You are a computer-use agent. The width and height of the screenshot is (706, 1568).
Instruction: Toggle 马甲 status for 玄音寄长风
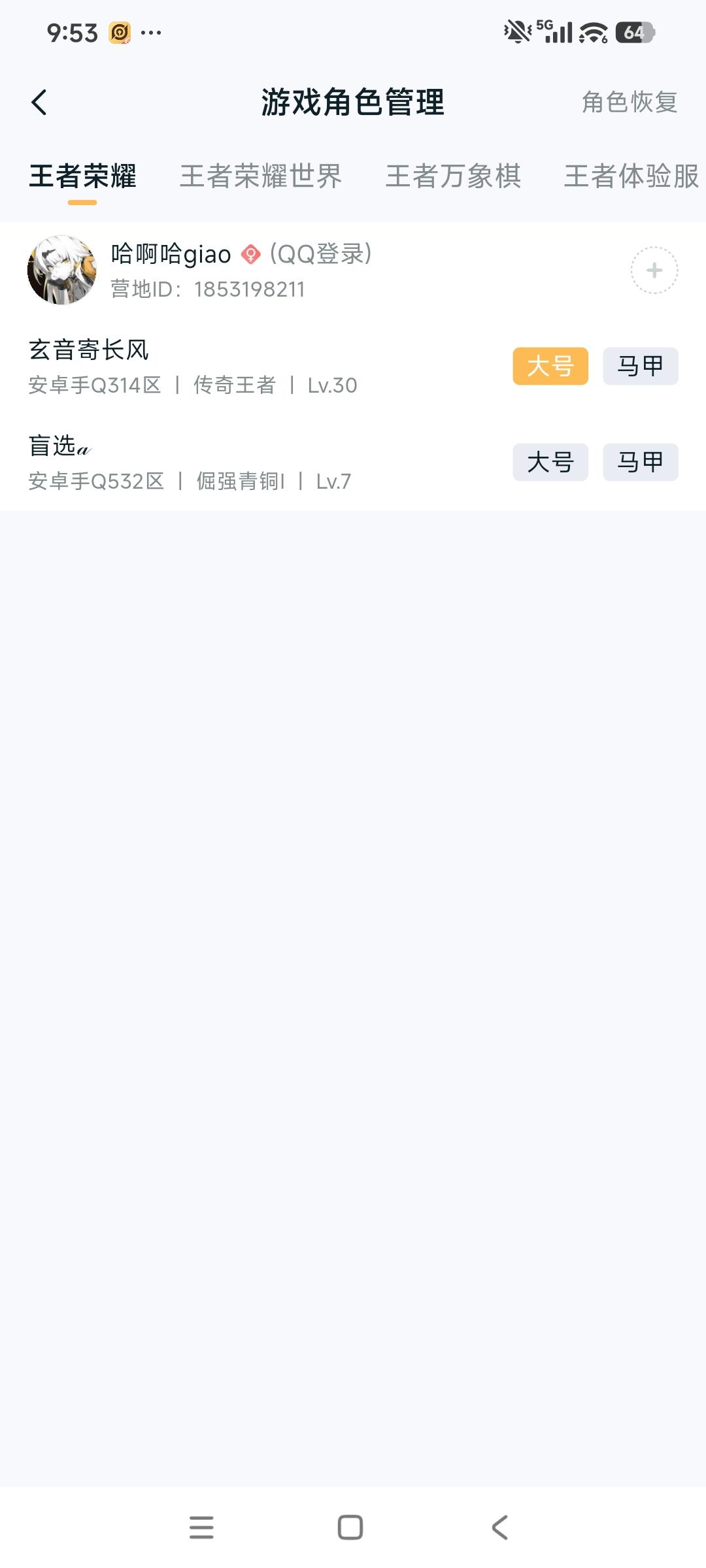tap(639, 366)
